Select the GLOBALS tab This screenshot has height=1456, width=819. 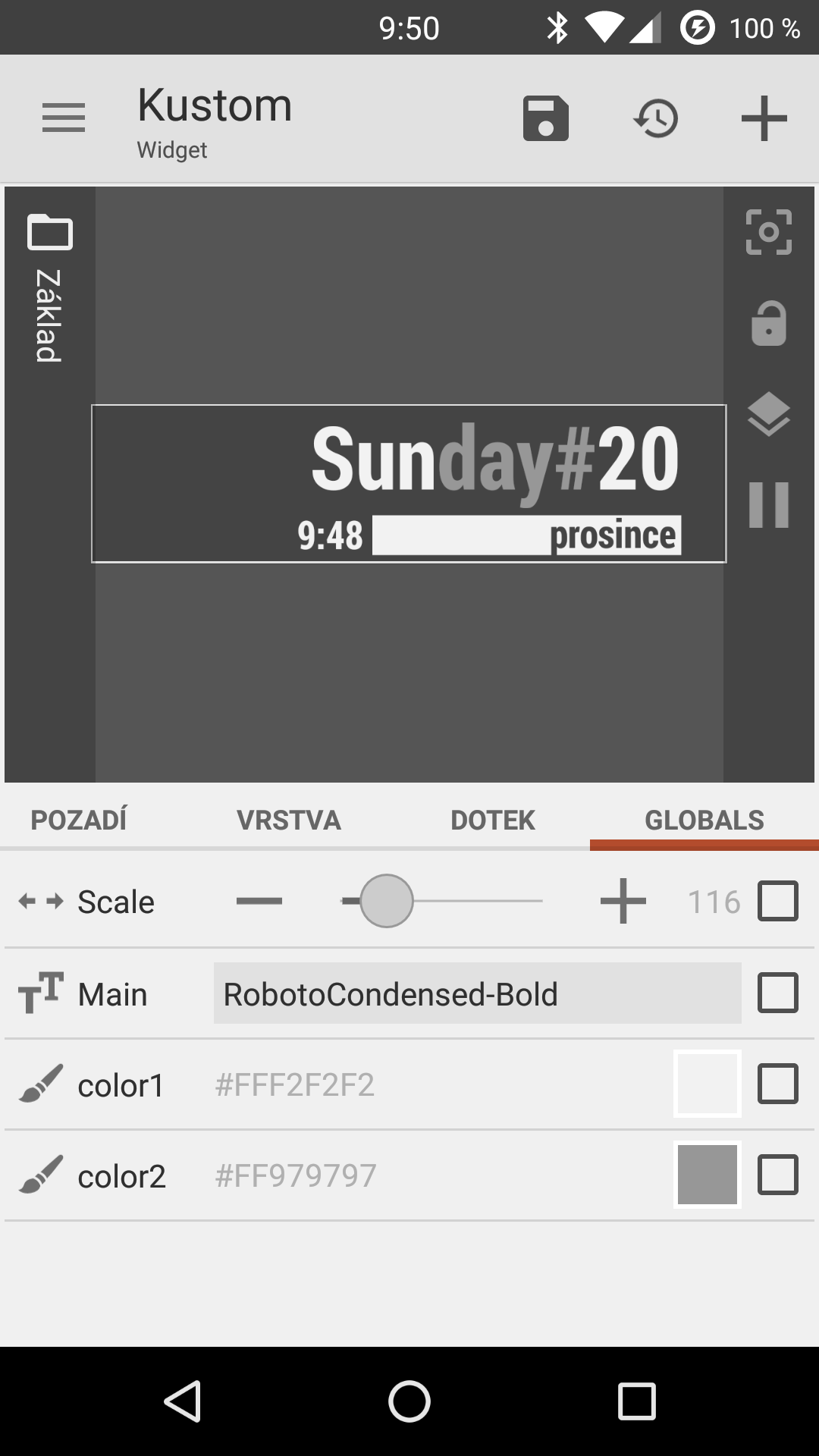(704, 820)
